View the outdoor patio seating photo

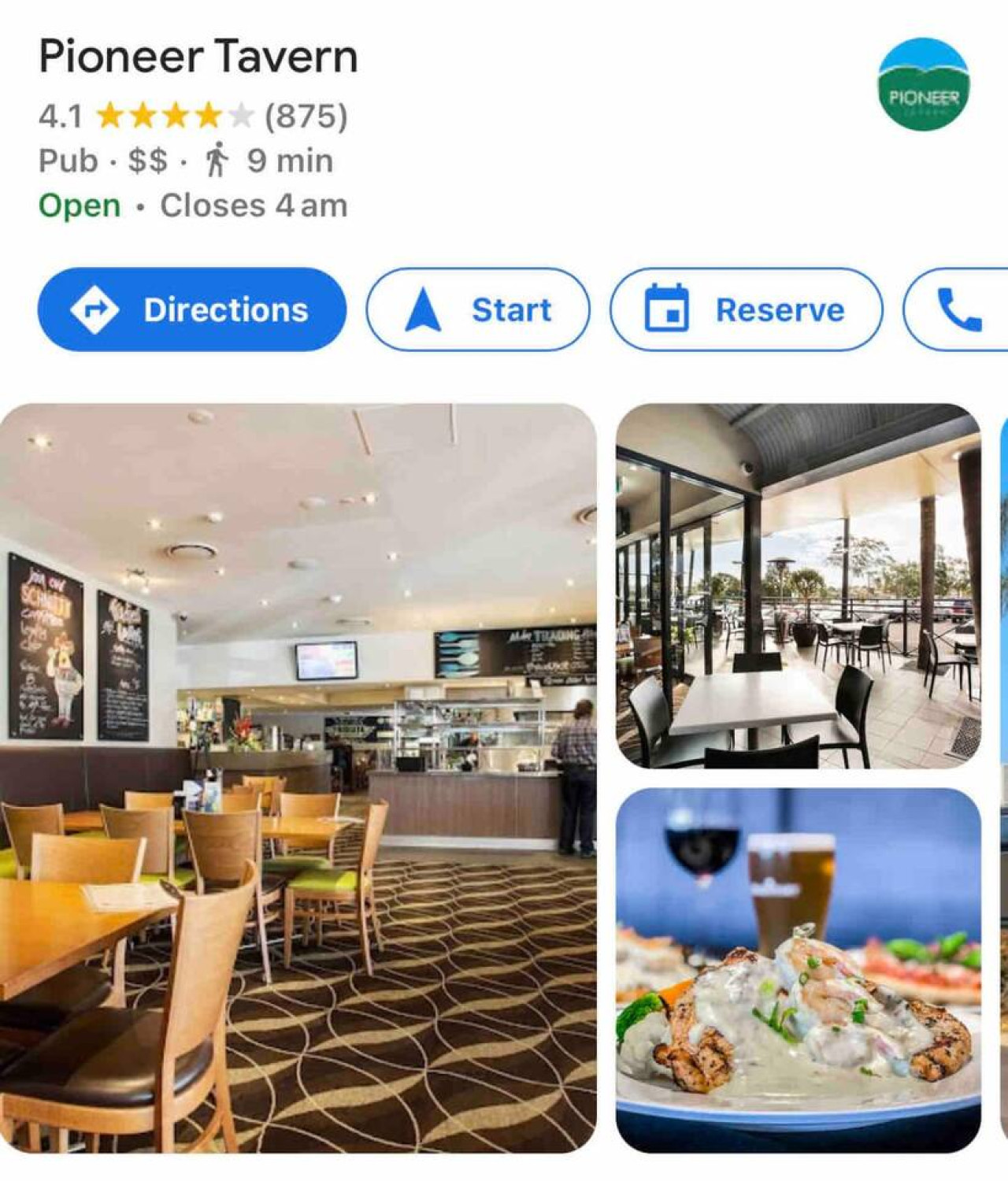coord(798,586)
